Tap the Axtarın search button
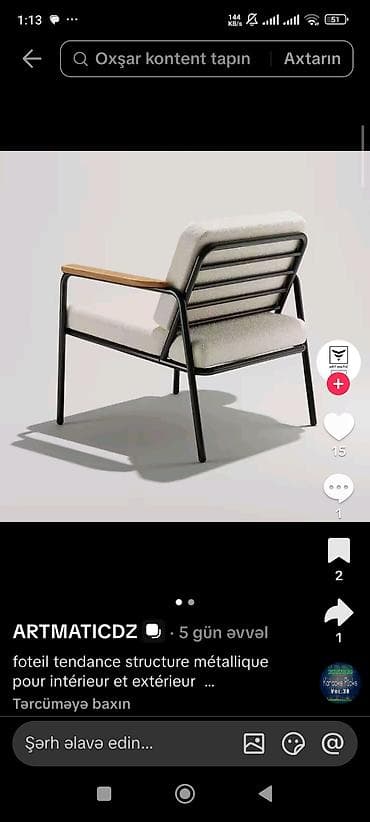 point(312,59)
